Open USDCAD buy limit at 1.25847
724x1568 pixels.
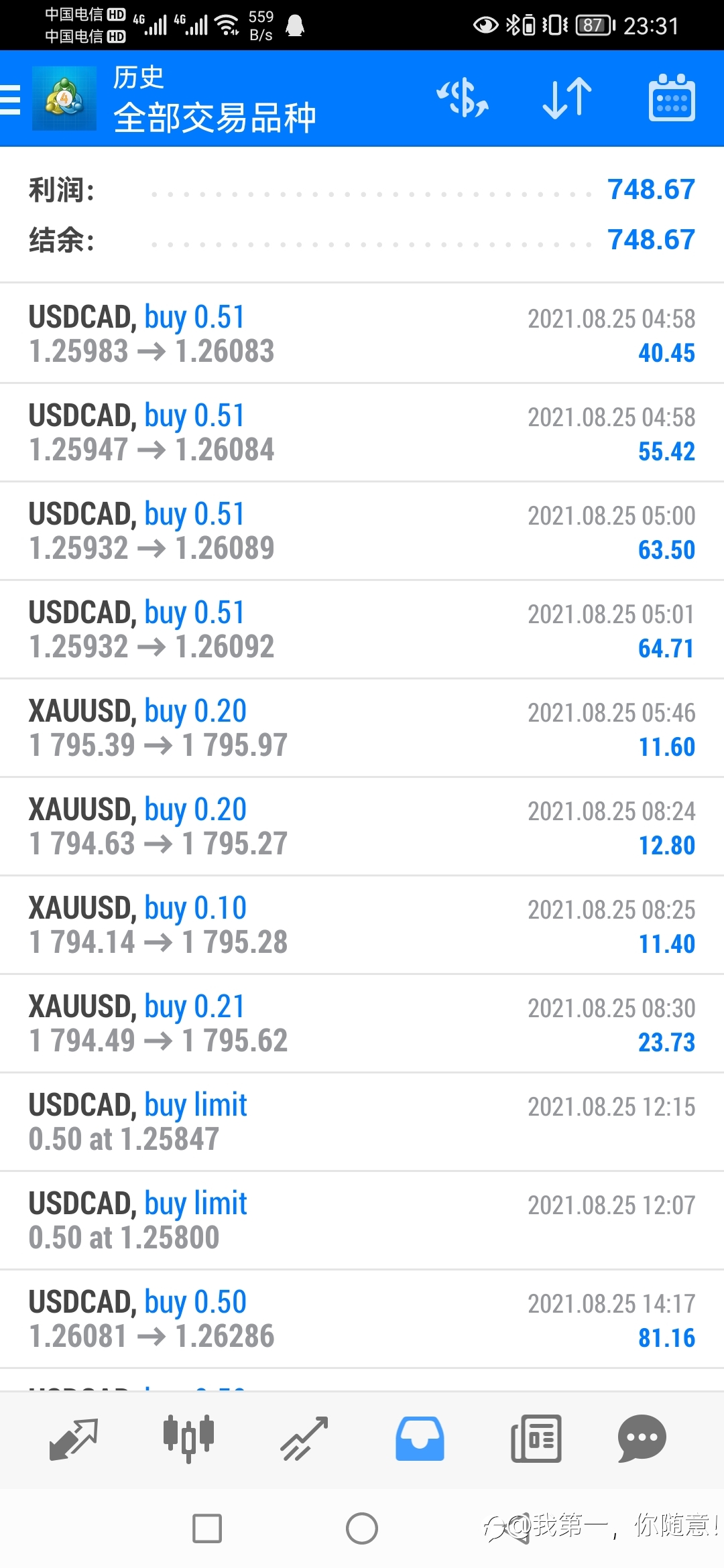362,1122
